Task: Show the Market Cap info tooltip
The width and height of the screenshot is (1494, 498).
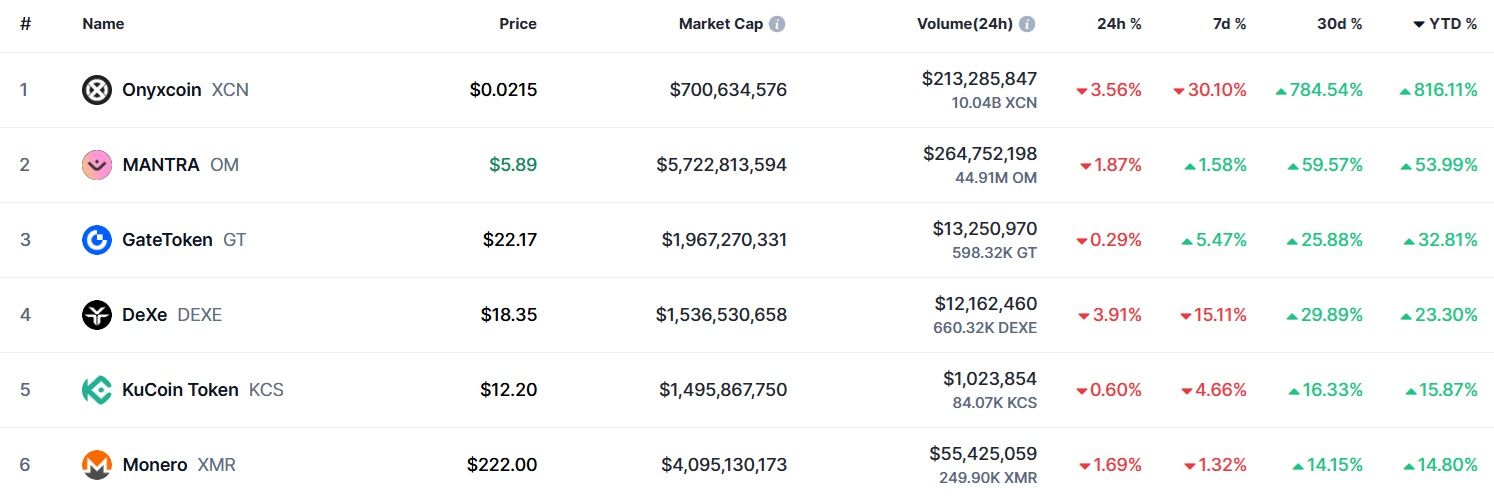Action: coord(777,24)
